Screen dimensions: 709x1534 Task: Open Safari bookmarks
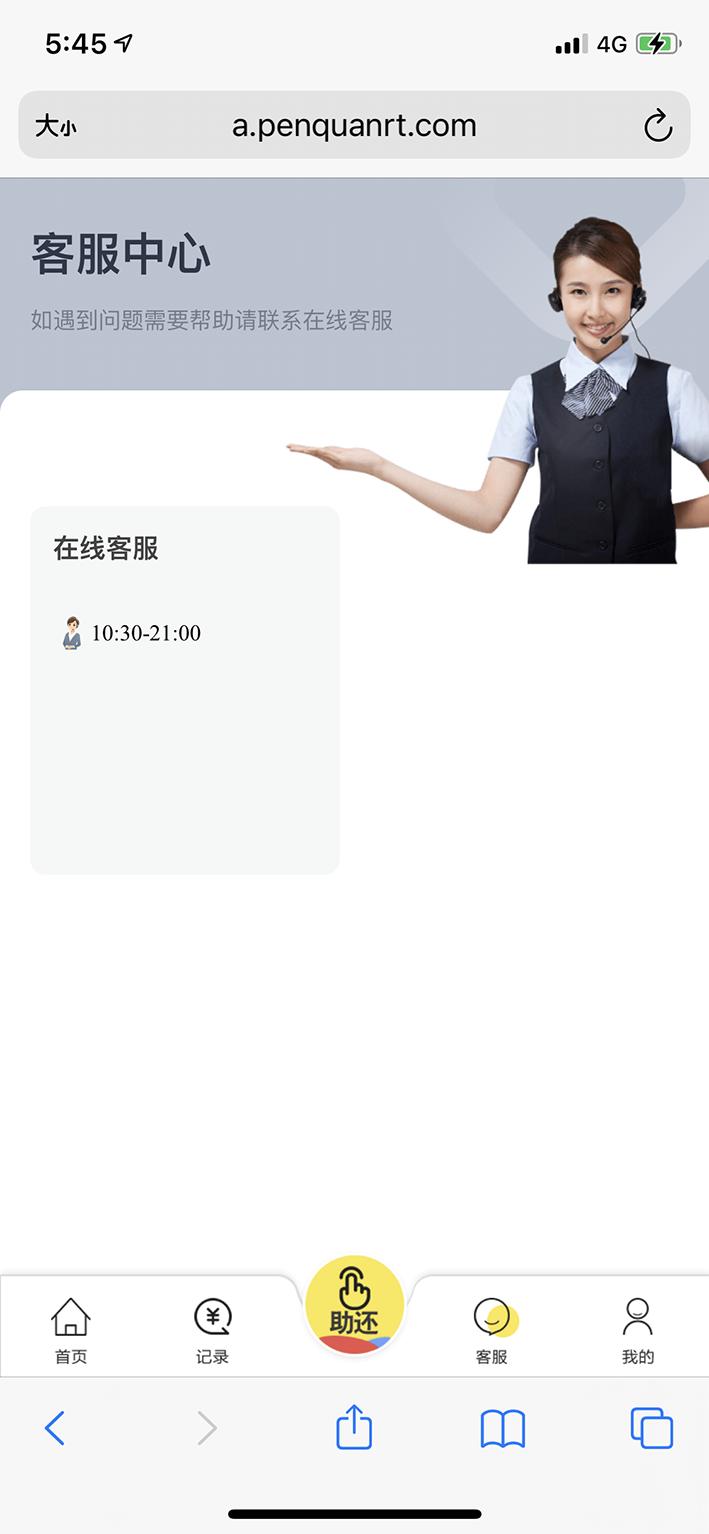click(x=502, y=1428)
